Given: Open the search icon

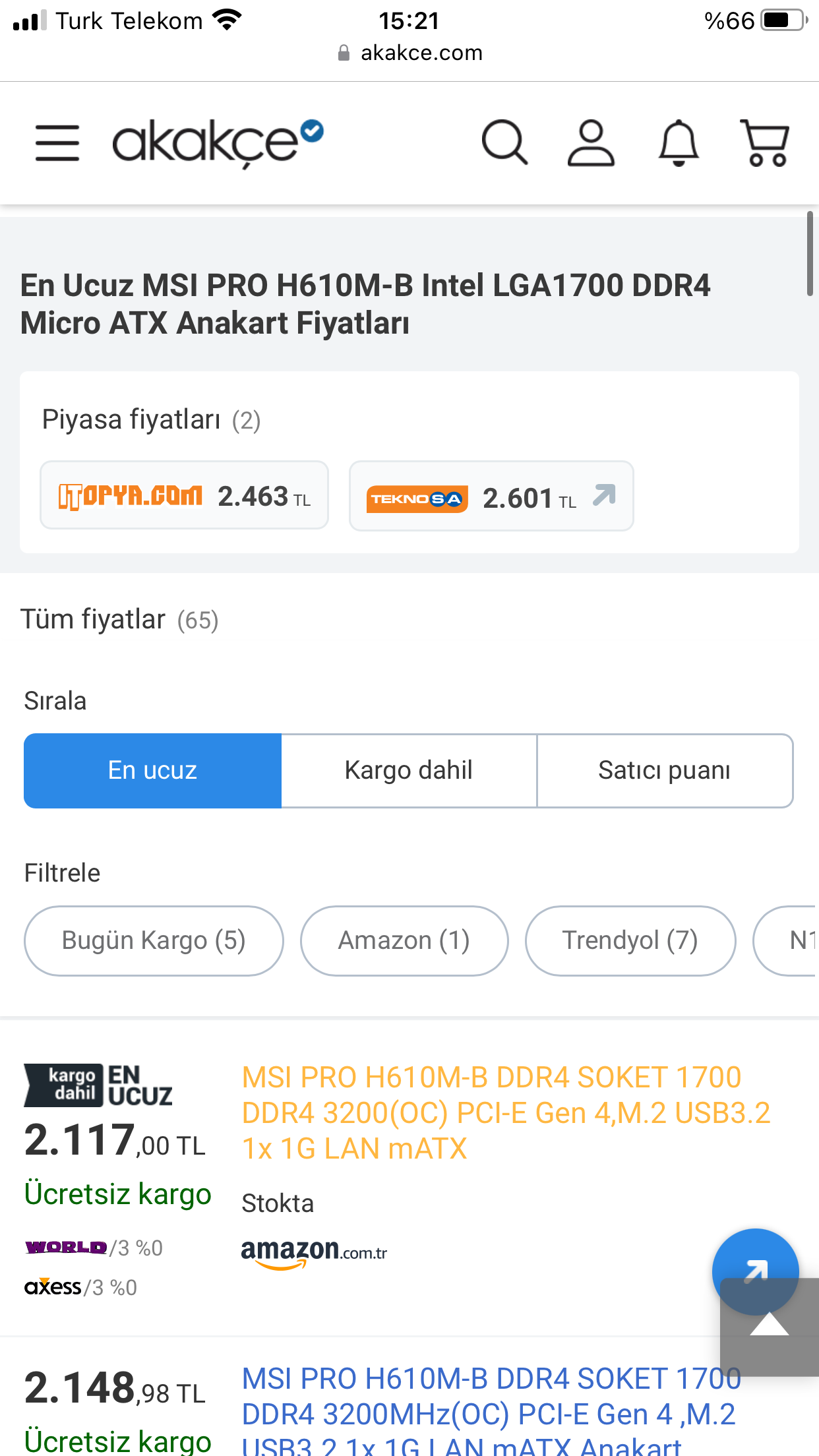Looking at the screenshot, I should (504, 142).
